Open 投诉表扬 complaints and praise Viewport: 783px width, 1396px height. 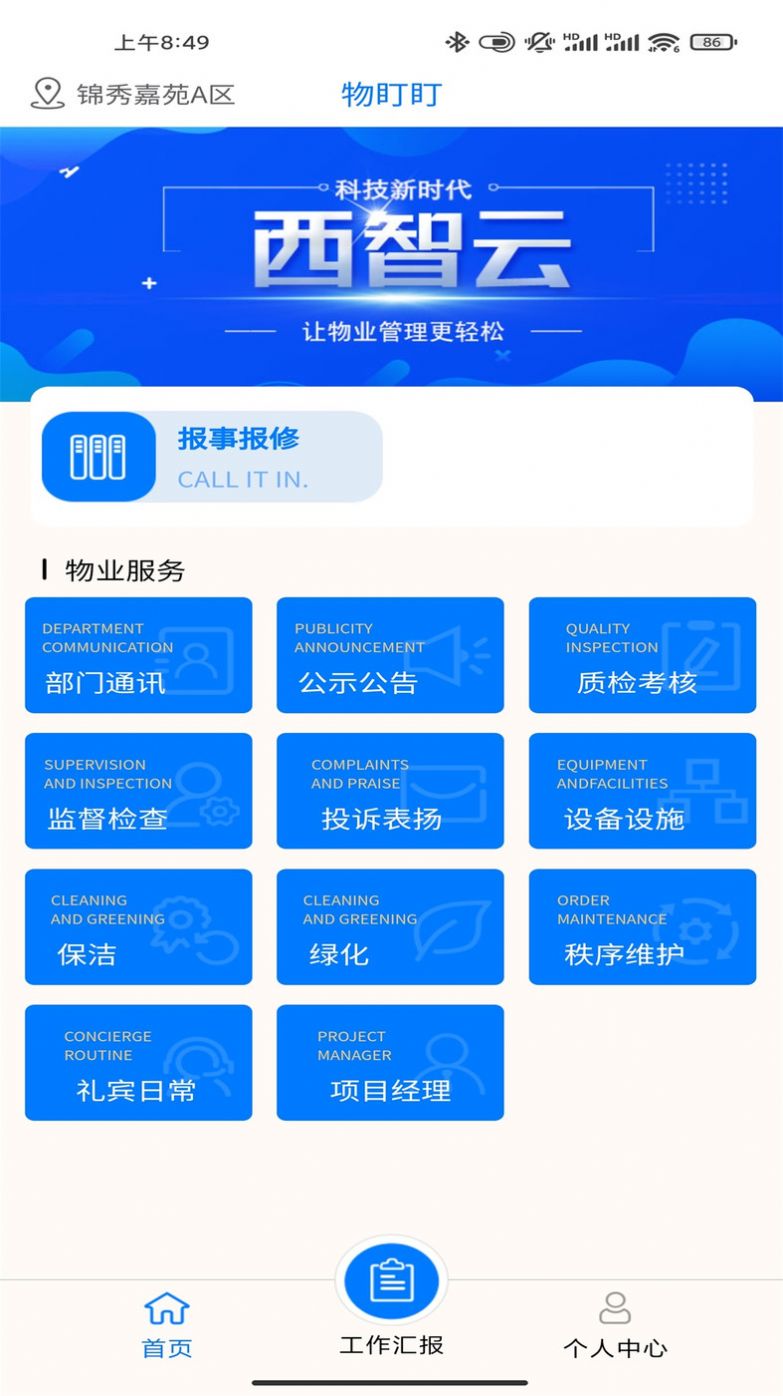(390, 791)
